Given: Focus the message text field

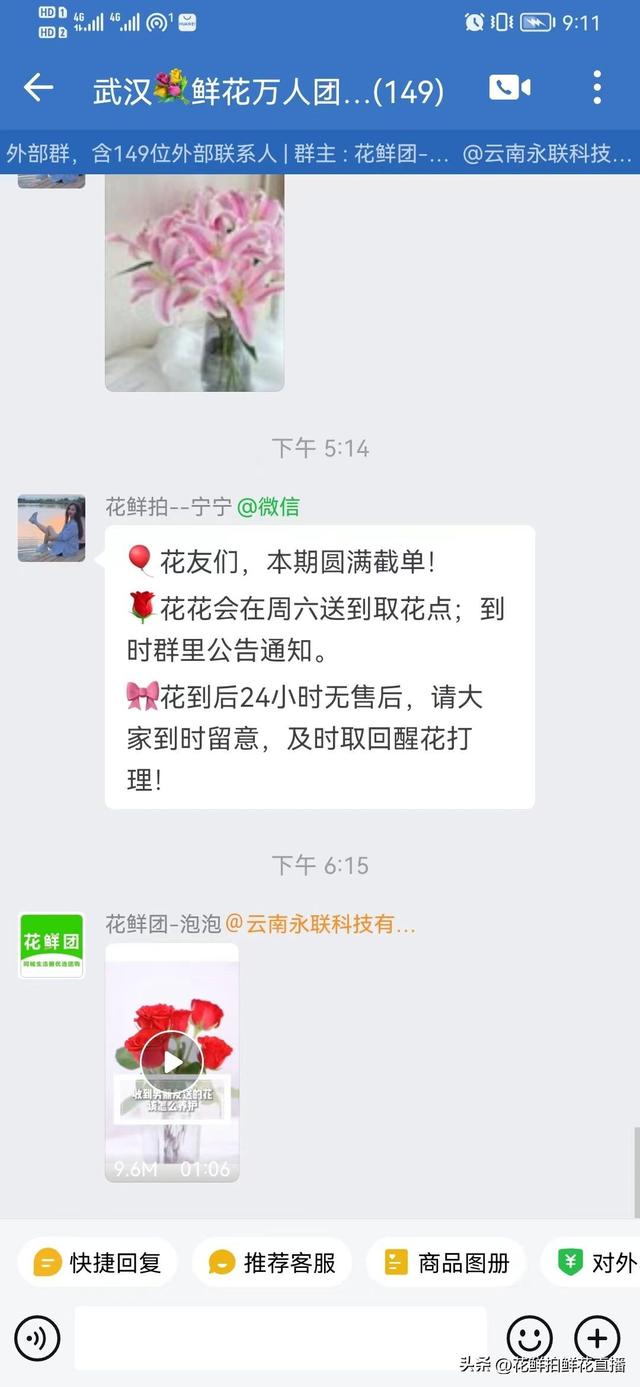Looking at the screenshot, I should pos(280,1338).
